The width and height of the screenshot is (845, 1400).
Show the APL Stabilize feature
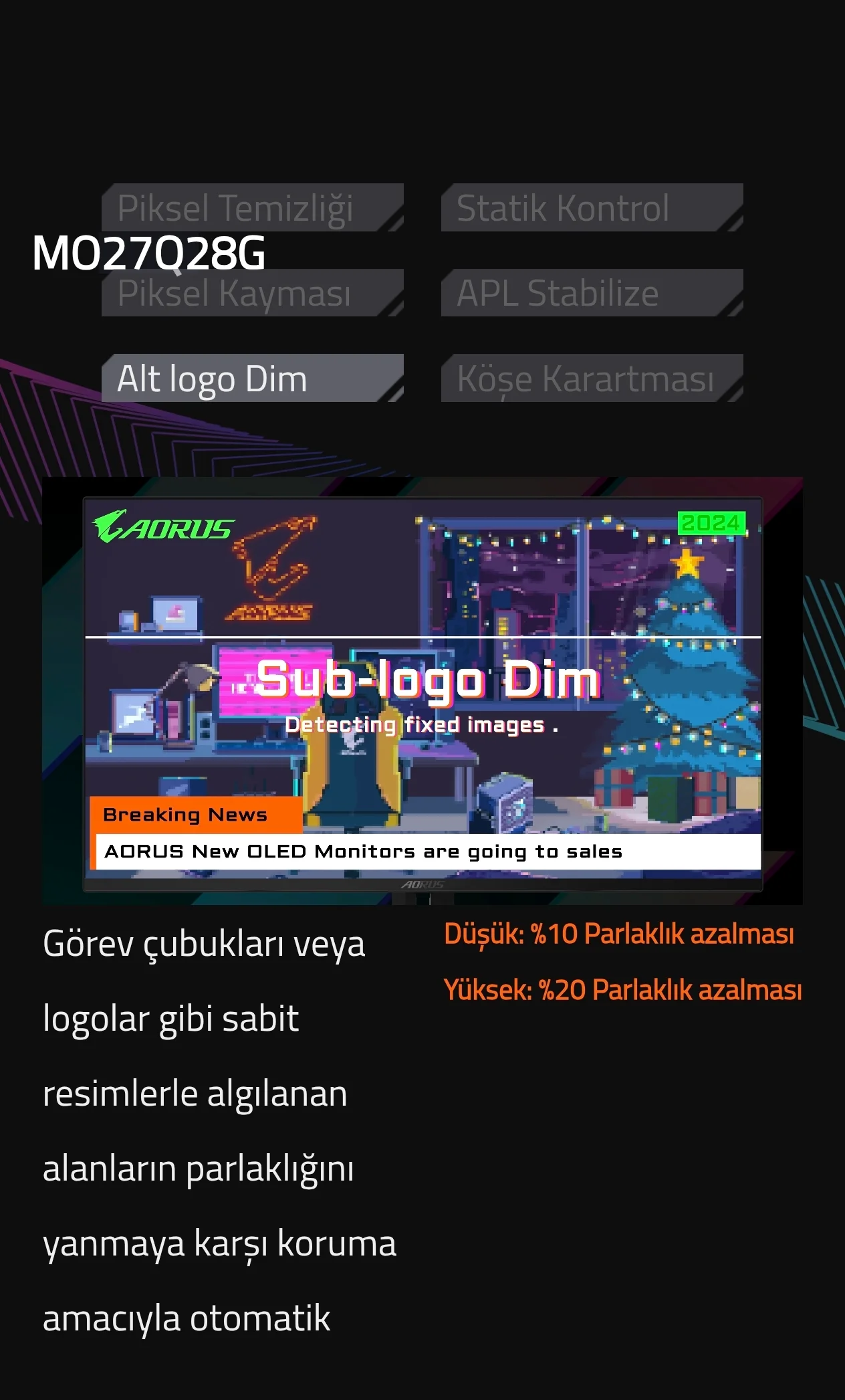(591, 293)
